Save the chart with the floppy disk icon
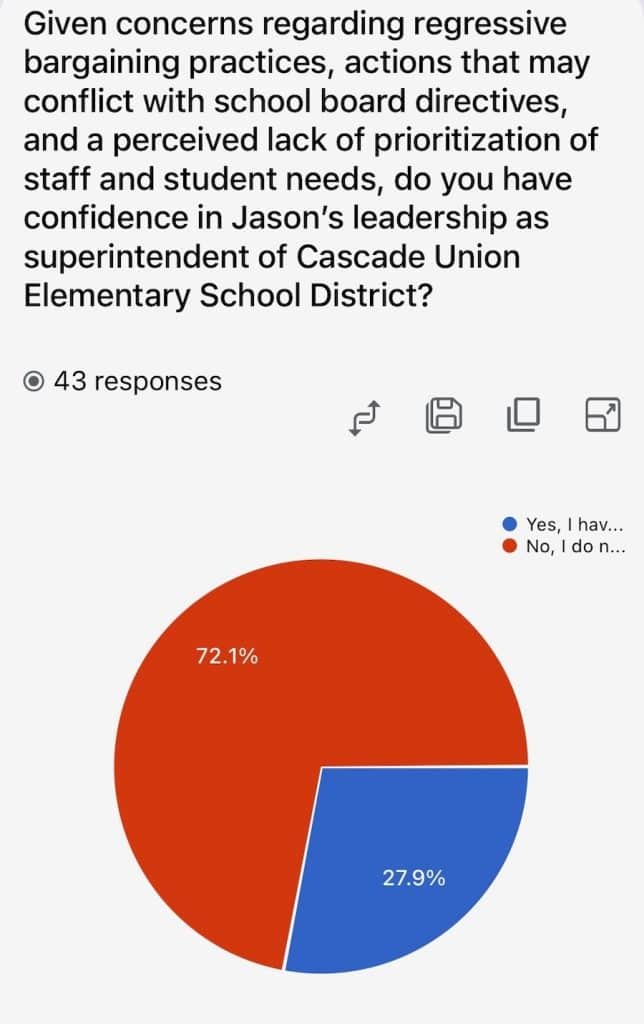644x1024 pixels. (x=444, y=415)
